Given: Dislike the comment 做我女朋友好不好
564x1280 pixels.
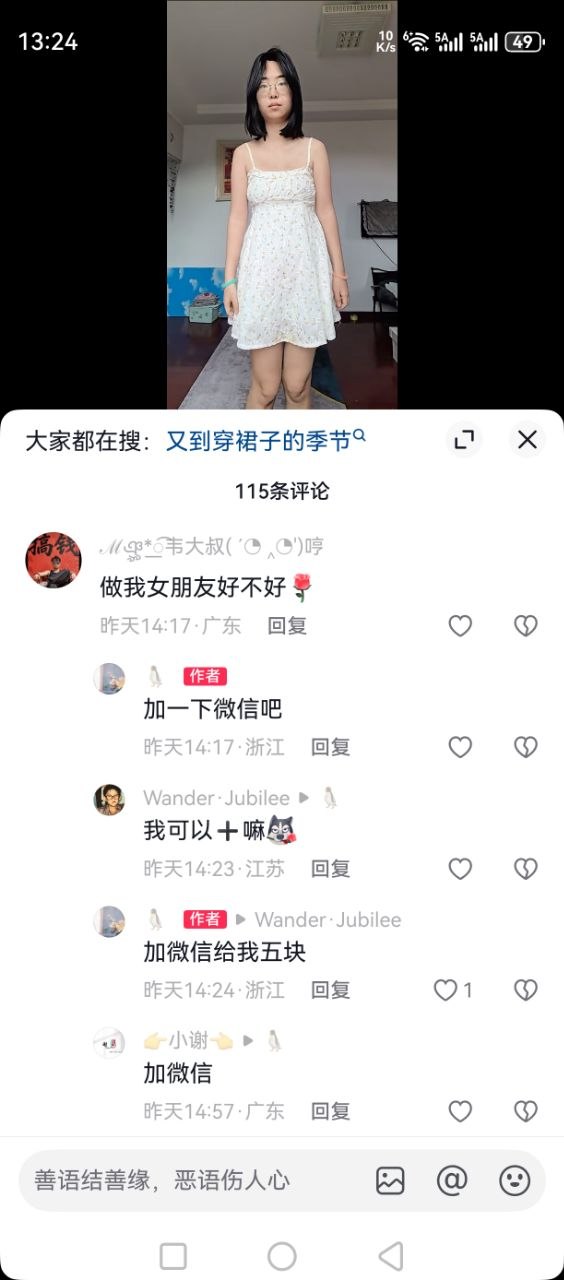Looking at the screenshot, I should pyautogui.click(x=526, y=626).
